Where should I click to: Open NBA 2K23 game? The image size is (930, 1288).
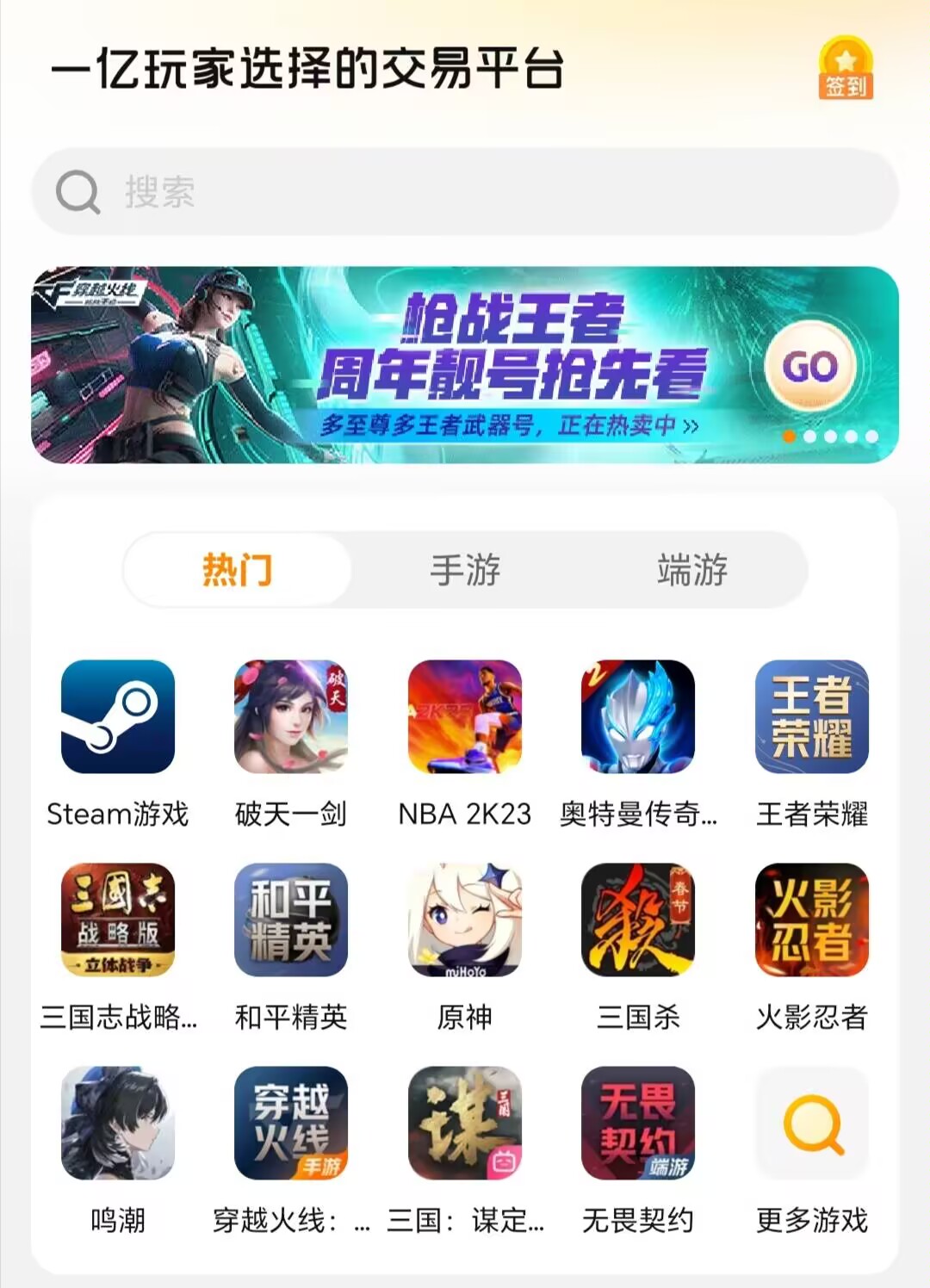[x=465, y=716]
